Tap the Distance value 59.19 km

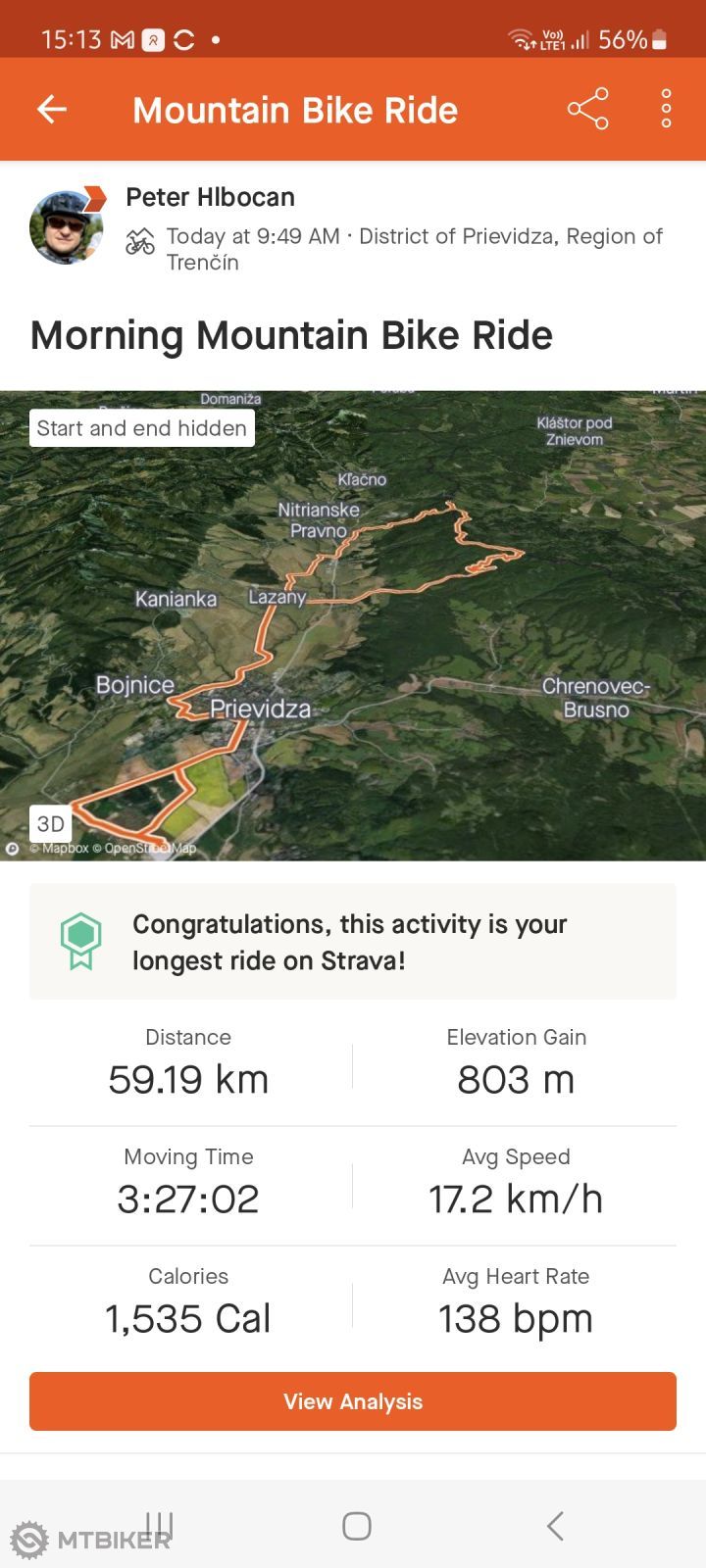[x=188, y=1079]
